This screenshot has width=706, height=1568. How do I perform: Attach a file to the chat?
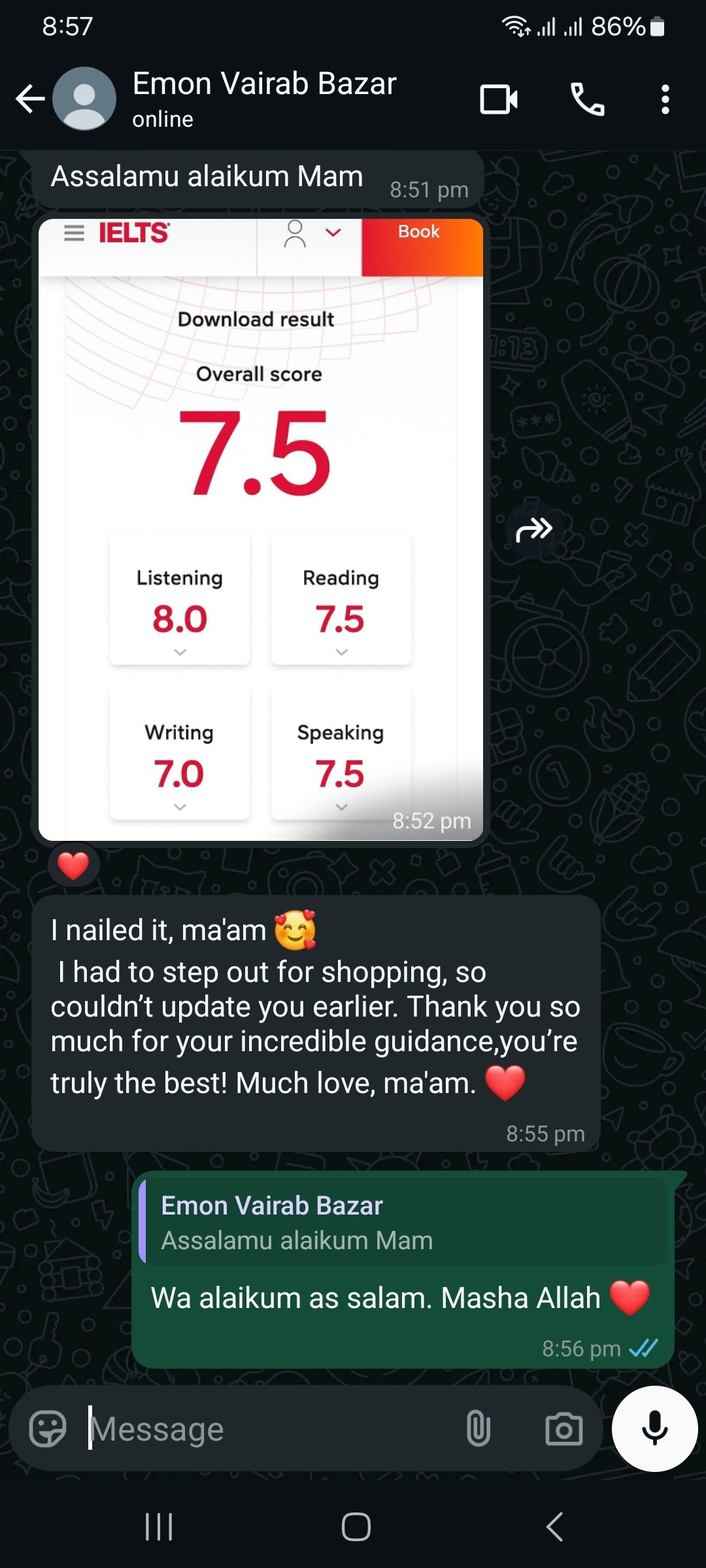tap(478, 1429)
